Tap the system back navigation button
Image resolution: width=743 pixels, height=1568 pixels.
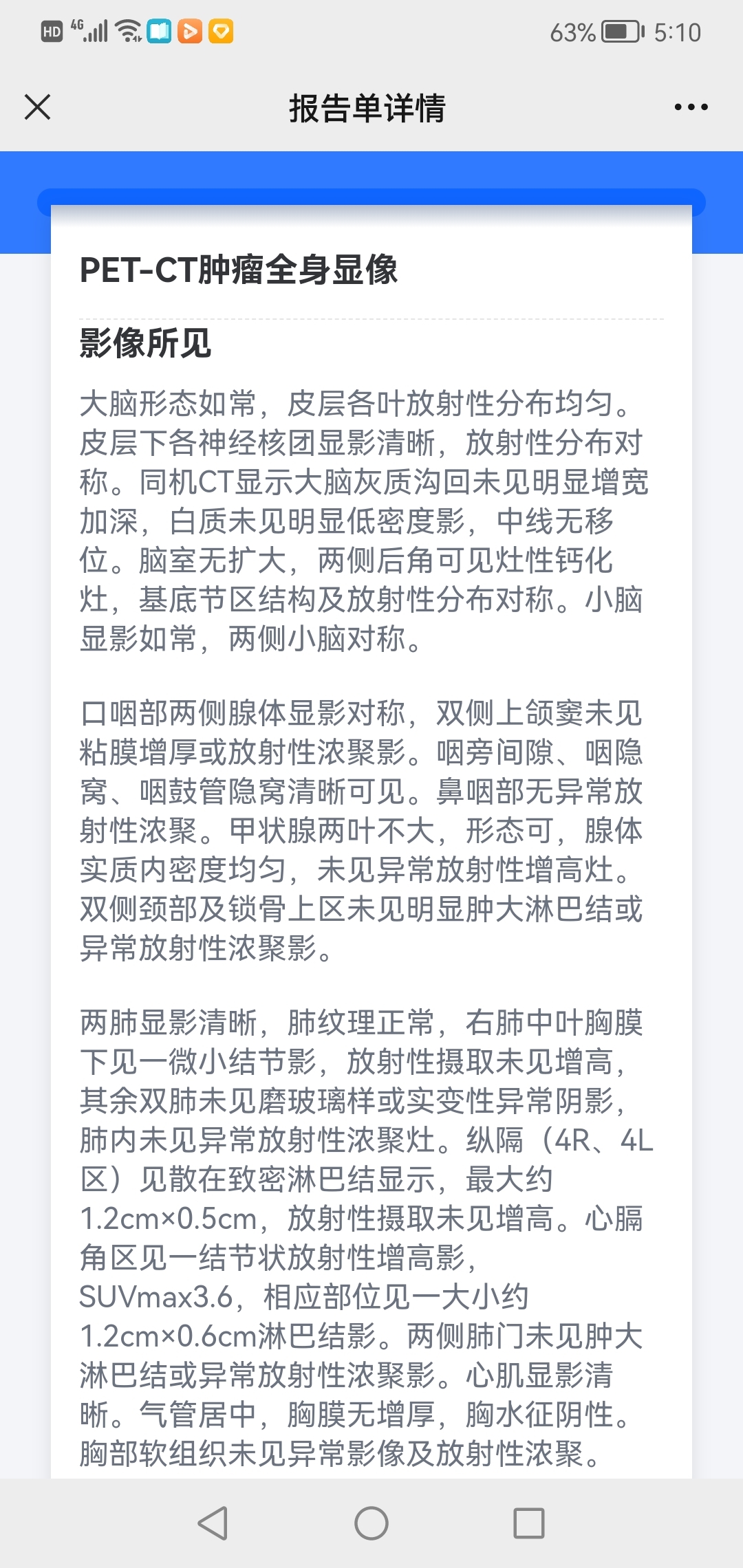(x=213, y=1523)
